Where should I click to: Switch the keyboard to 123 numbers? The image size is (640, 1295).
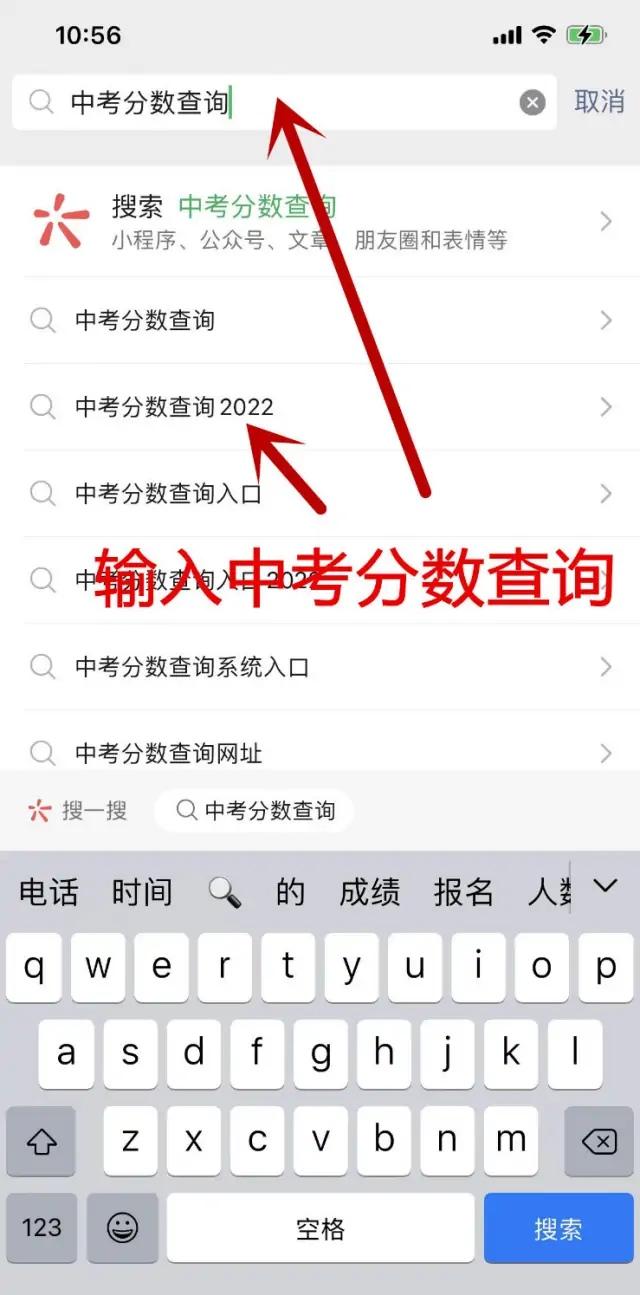[x=41, y=1228]
